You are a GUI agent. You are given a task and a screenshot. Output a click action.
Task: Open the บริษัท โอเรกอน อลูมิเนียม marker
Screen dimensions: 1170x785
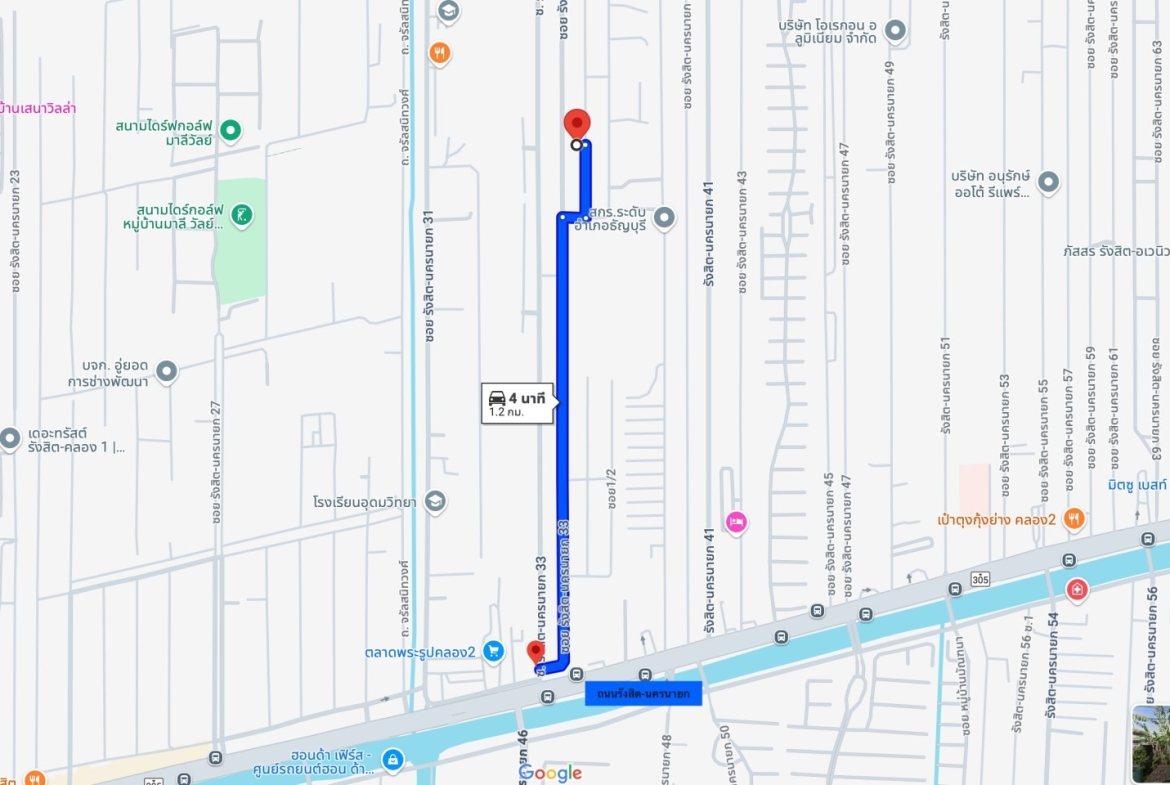(895, 31)
